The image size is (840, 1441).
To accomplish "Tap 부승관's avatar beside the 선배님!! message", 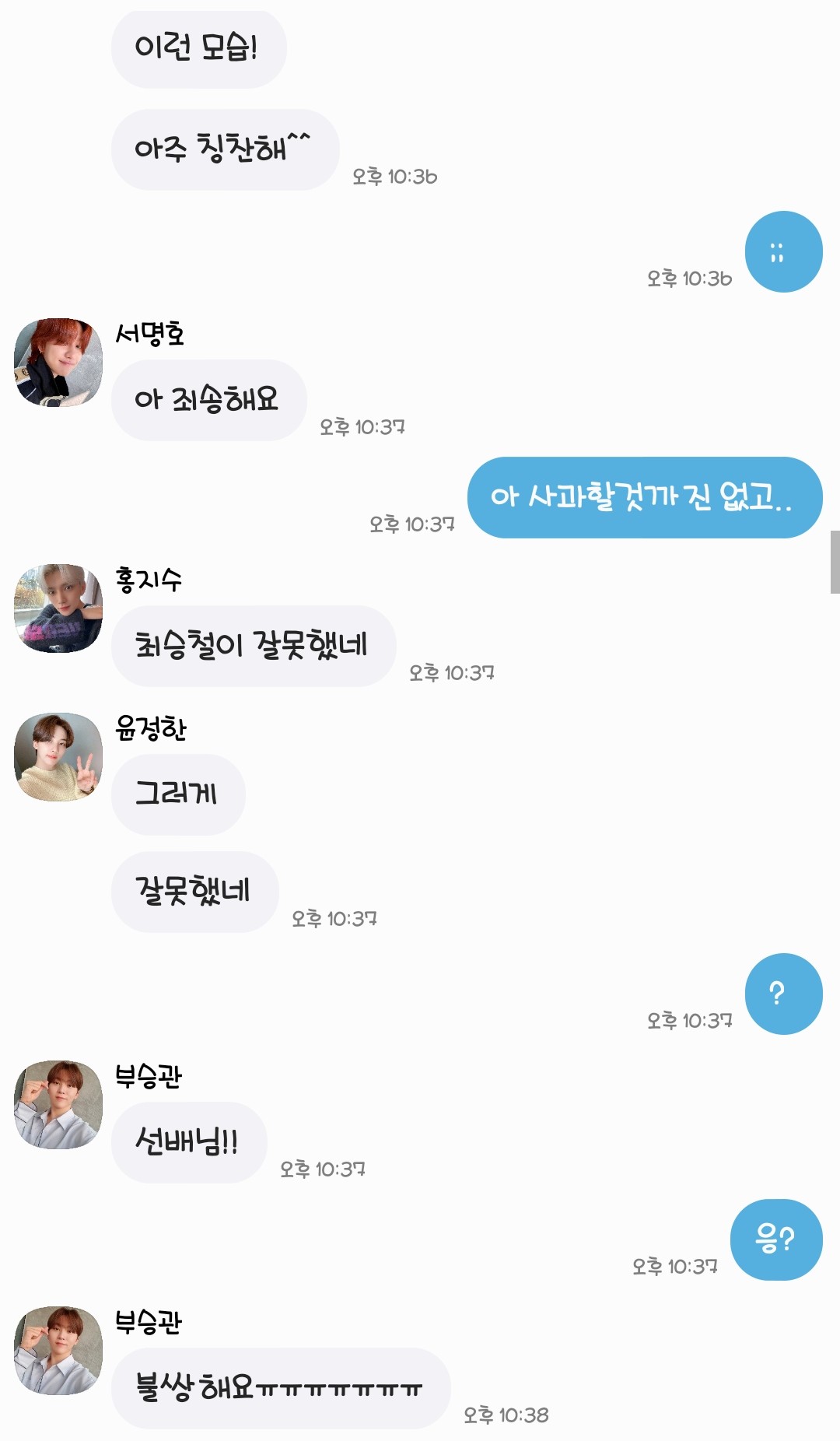I will pos(58,1104).
